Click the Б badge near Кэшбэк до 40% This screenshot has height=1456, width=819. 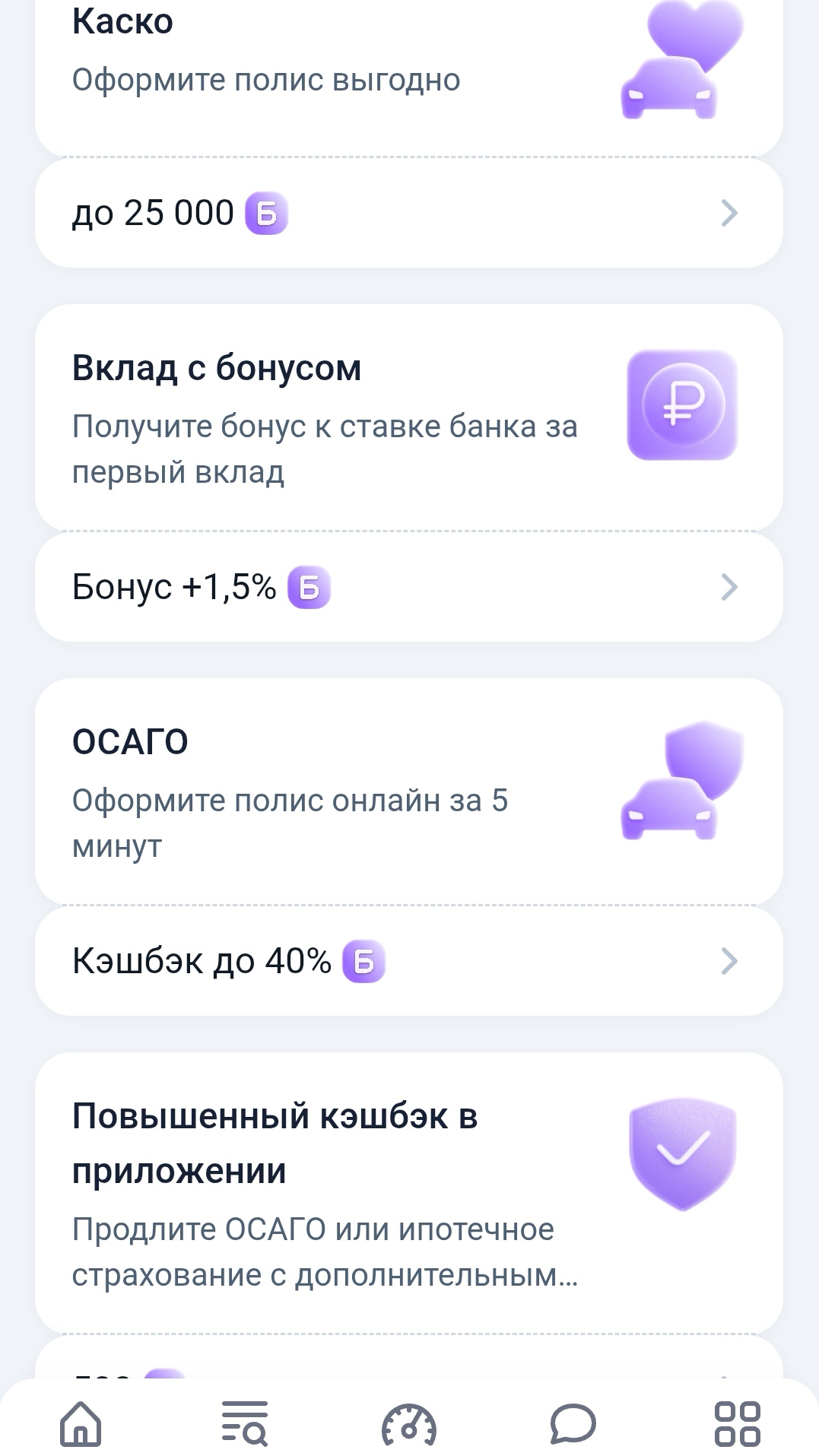[364, 962]
